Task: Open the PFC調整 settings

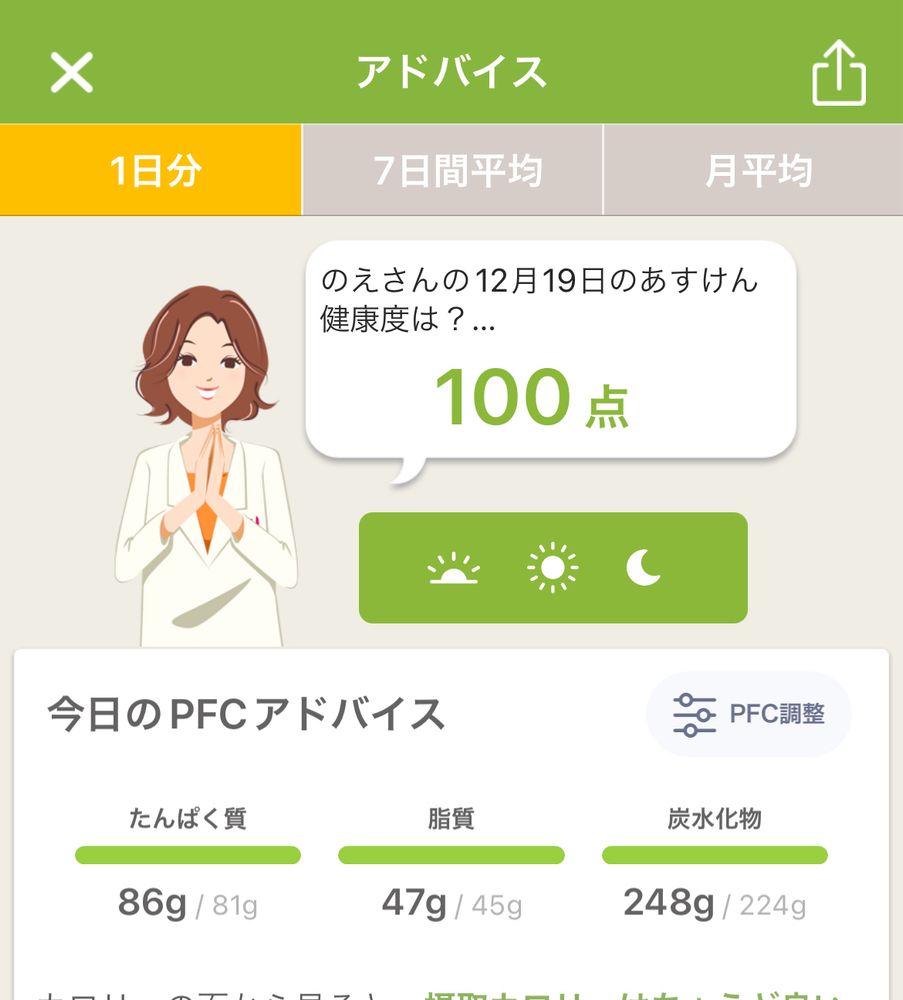Action: point(749,714)
